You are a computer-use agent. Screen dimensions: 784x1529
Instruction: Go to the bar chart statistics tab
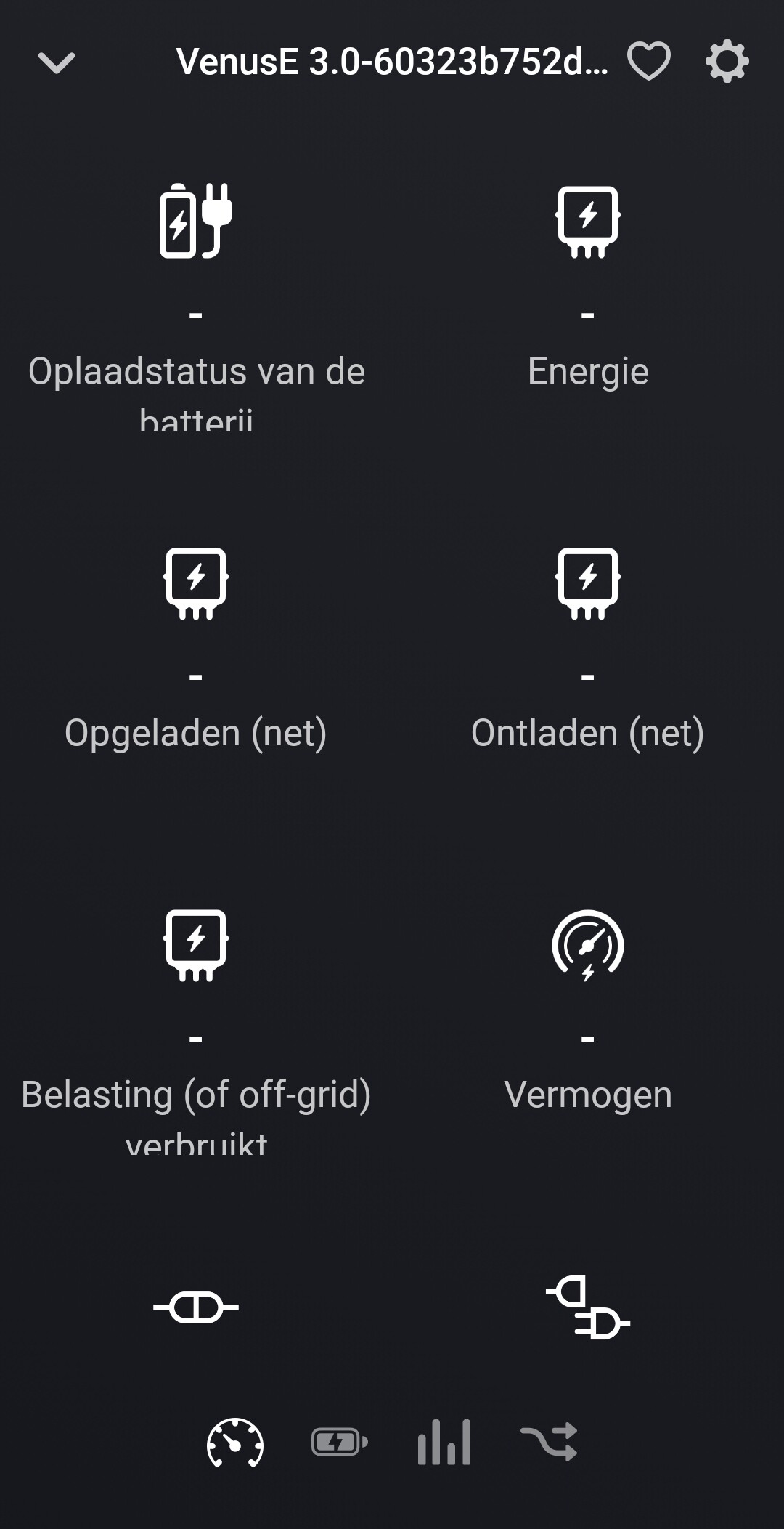coord(444,1442)
